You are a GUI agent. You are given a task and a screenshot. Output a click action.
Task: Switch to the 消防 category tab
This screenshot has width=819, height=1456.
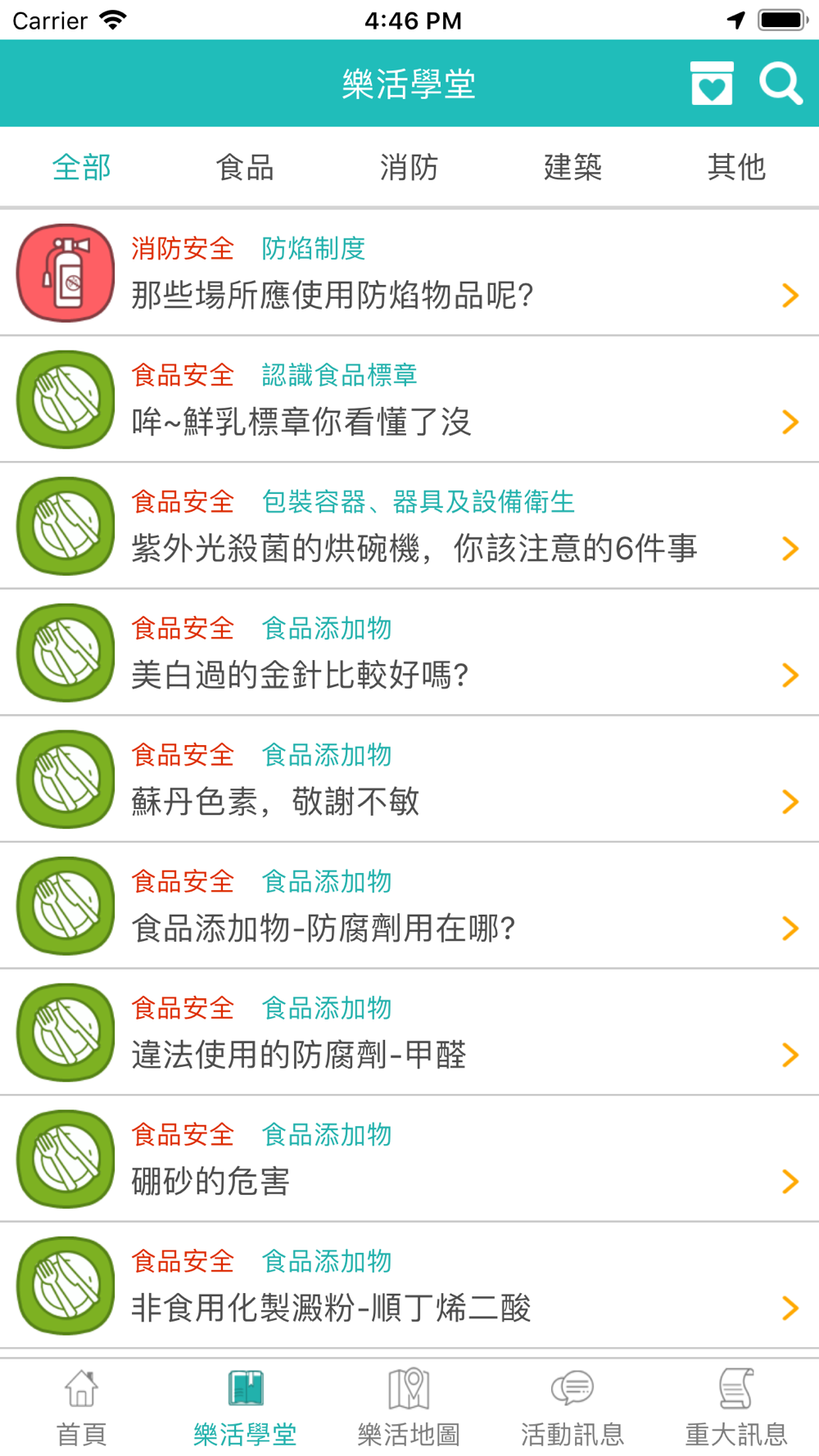pyautogui.click(x=409, y=168)
